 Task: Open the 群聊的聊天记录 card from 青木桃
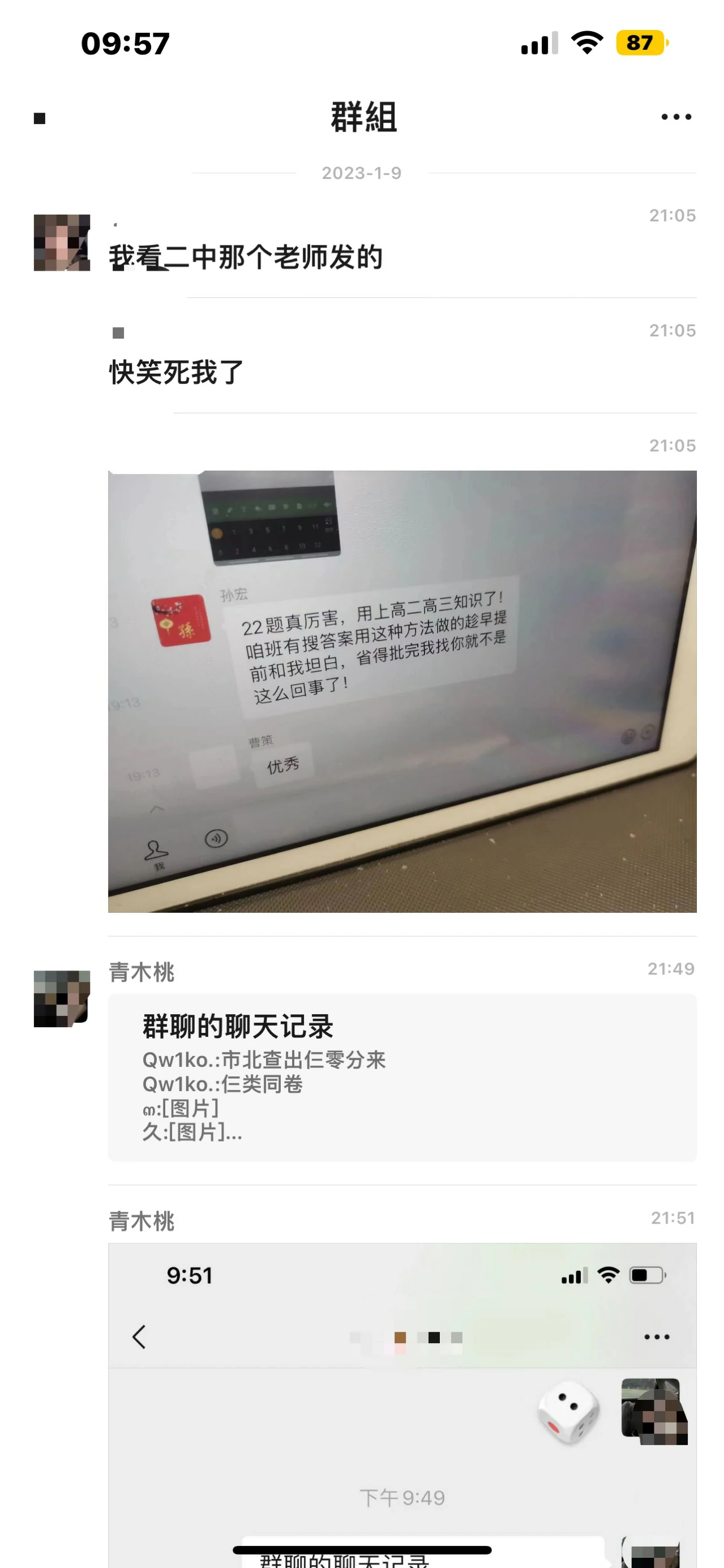401,1077
